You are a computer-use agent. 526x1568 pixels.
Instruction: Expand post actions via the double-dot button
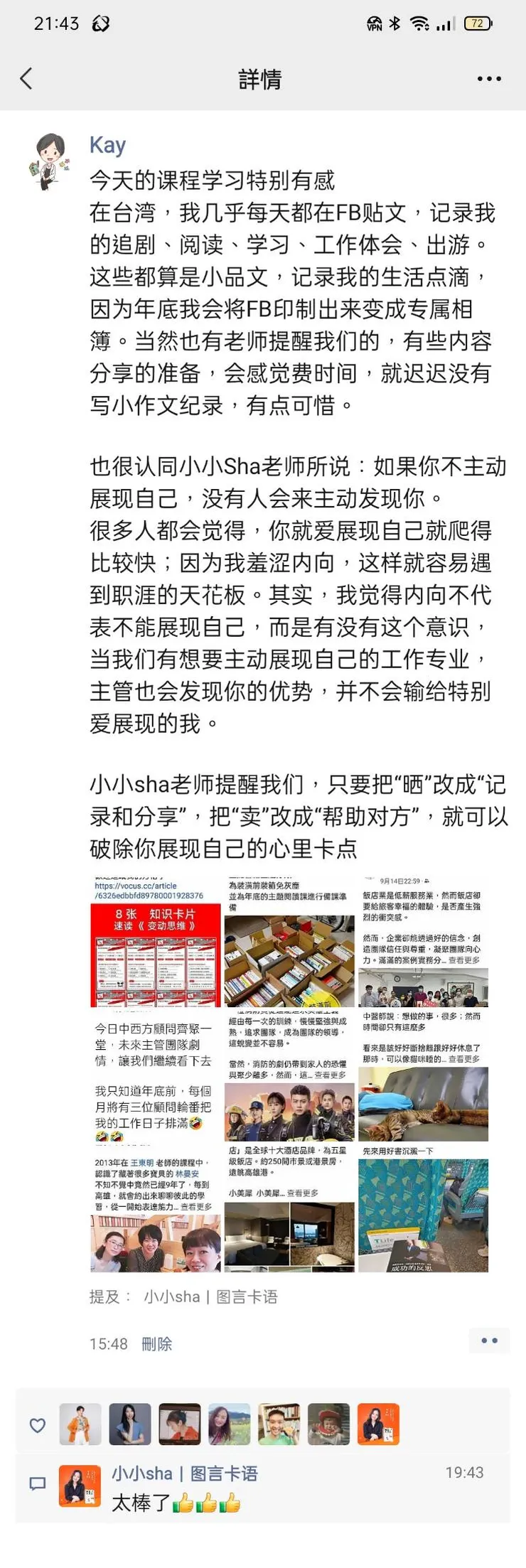pos(488,1343)
